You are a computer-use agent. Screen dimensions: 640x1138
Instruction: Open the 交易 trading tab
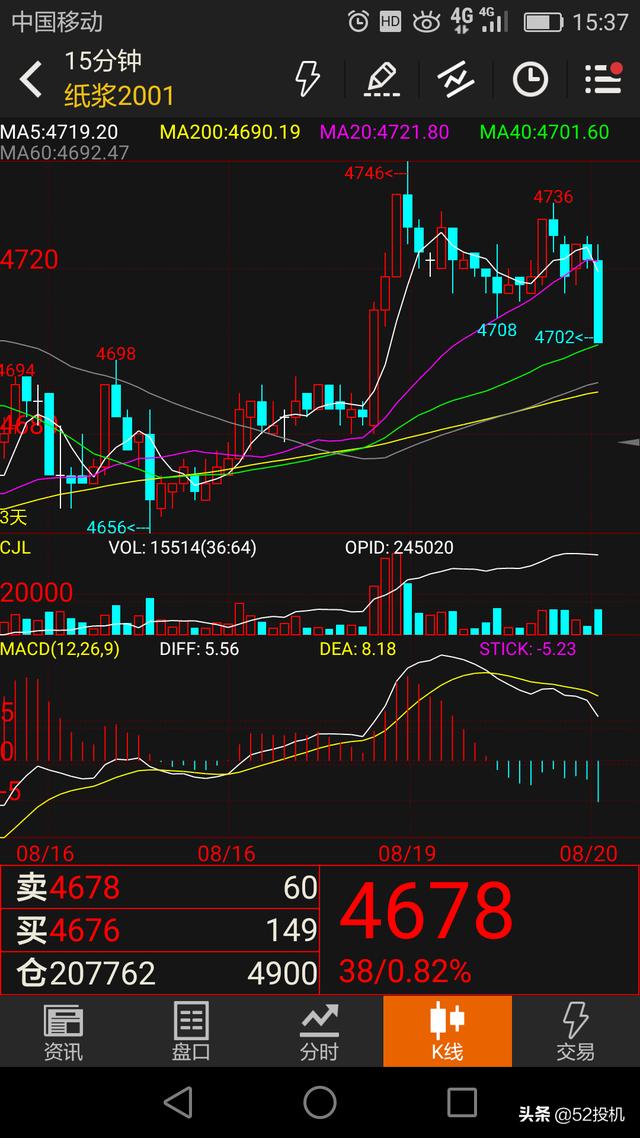(x=575, y=1031)
